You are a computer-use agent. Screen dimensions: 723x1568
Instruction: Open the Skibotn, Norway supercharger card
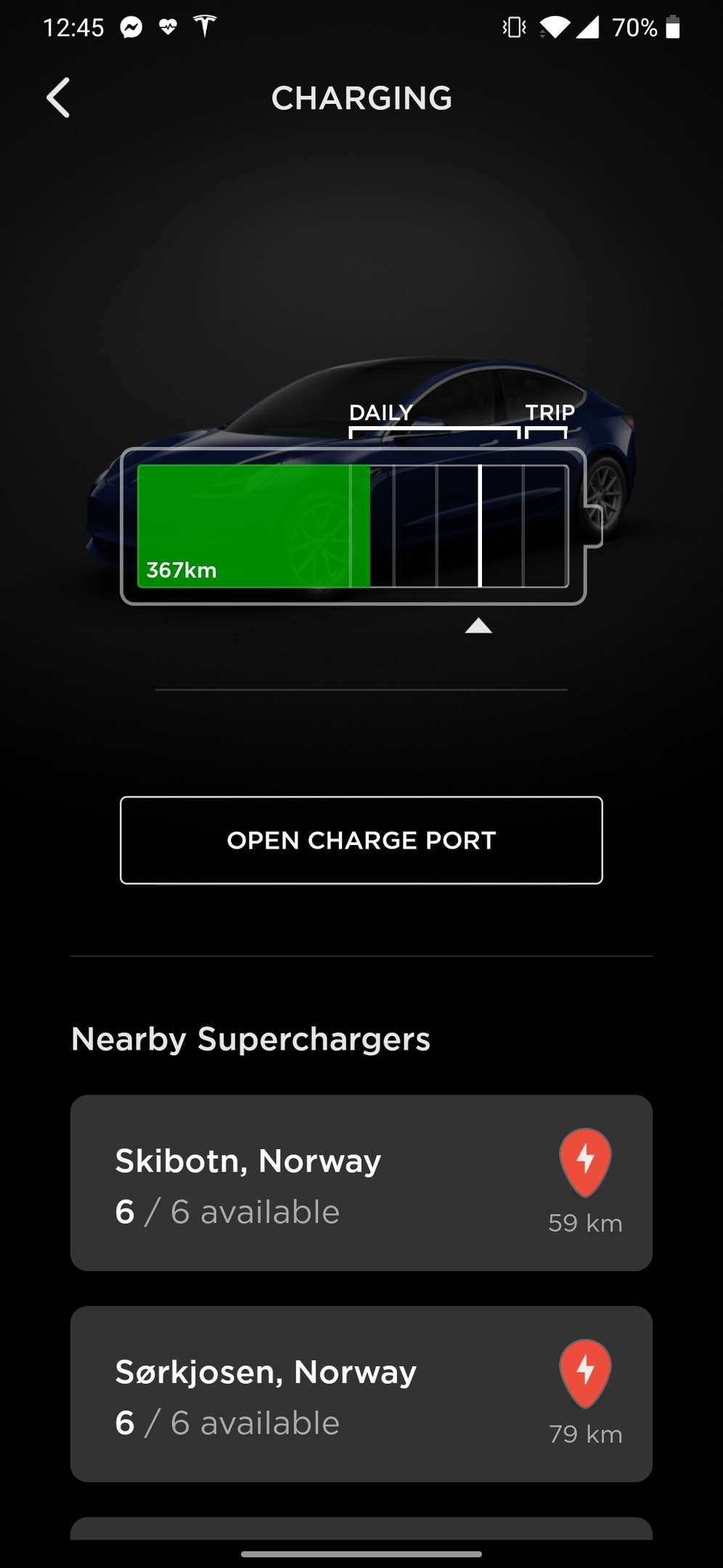click(361, 1183)
